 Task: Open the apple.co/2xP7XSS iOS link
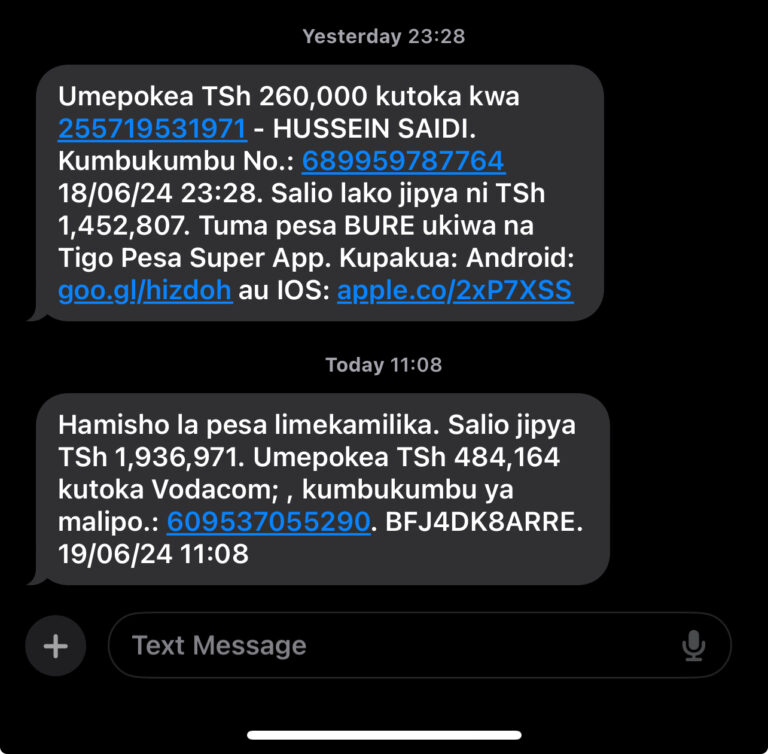click(455, 291)
